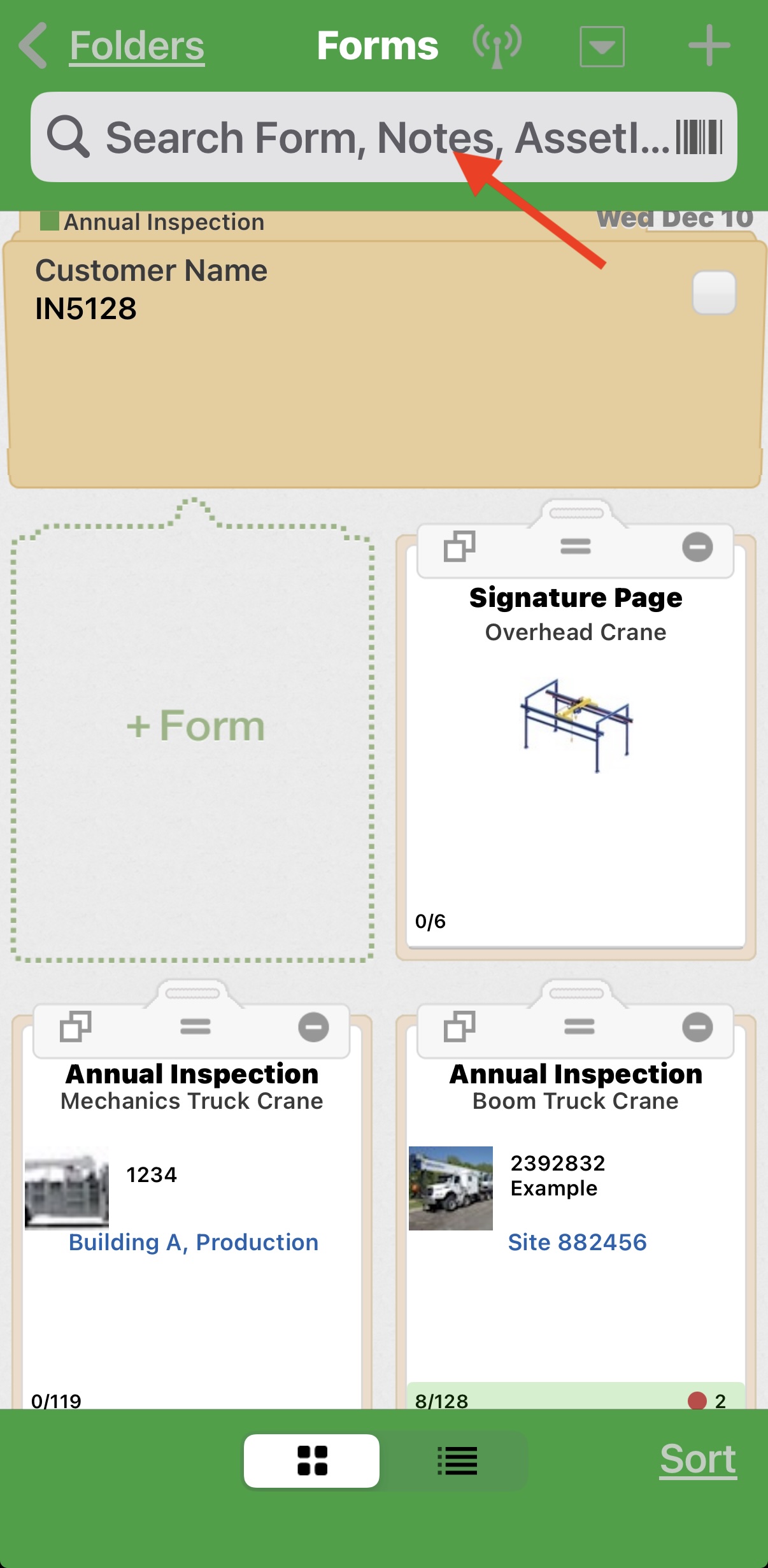Viewport: 768px width, 1568px height.
Task: Add a new item with plus icon
Action: click(709, 46)
